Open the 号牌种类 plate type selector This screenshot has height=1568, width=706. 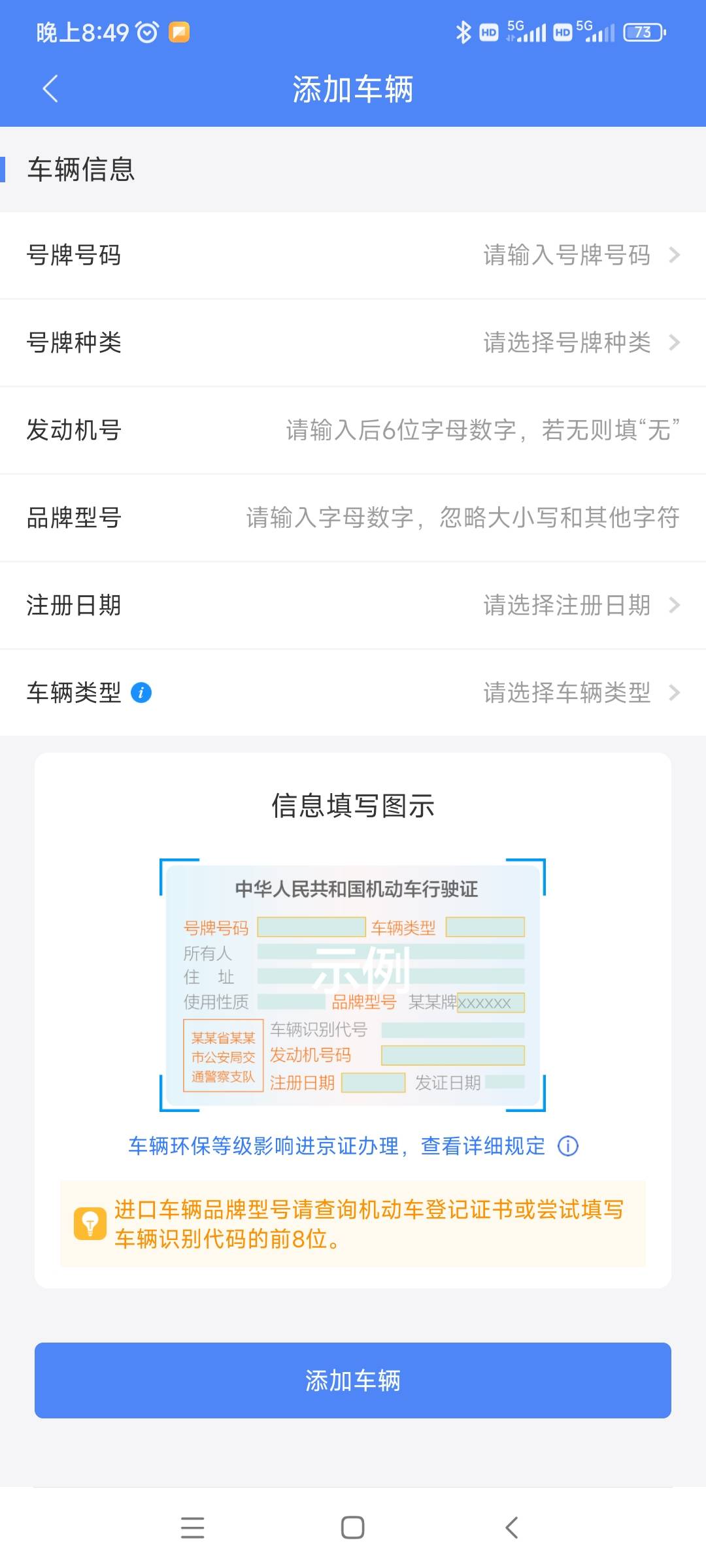(x=353, y=343)
